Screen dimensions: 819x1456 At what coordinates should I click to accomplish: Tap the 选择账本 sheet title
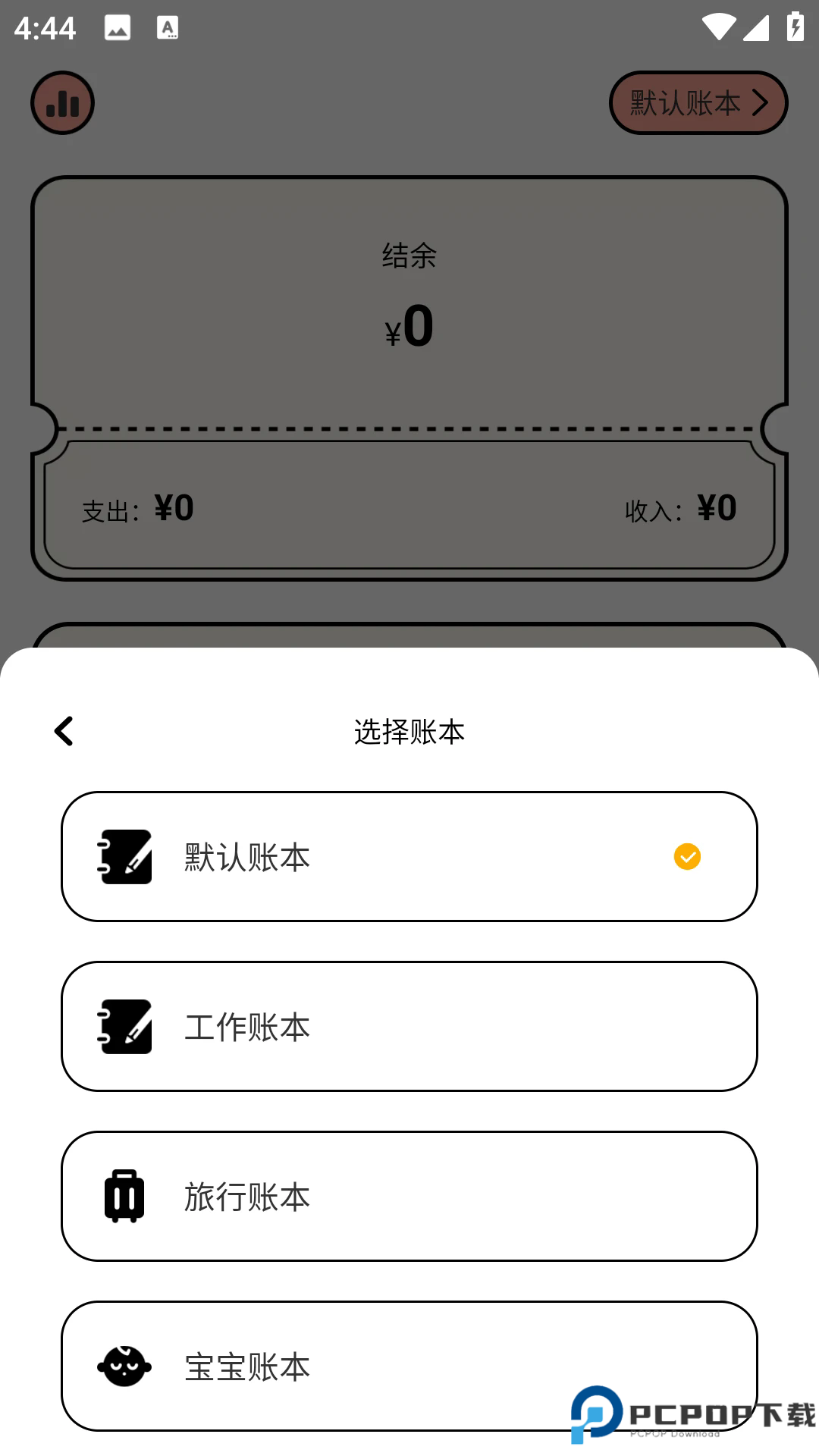409,730
